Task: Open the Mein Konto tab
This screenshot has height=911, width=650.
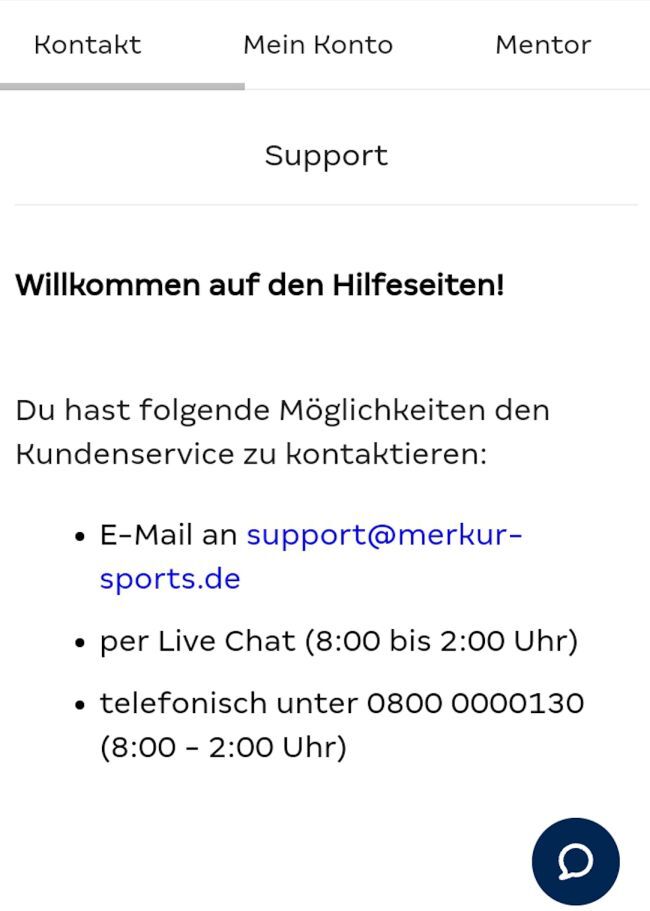Action: (318, 45)
